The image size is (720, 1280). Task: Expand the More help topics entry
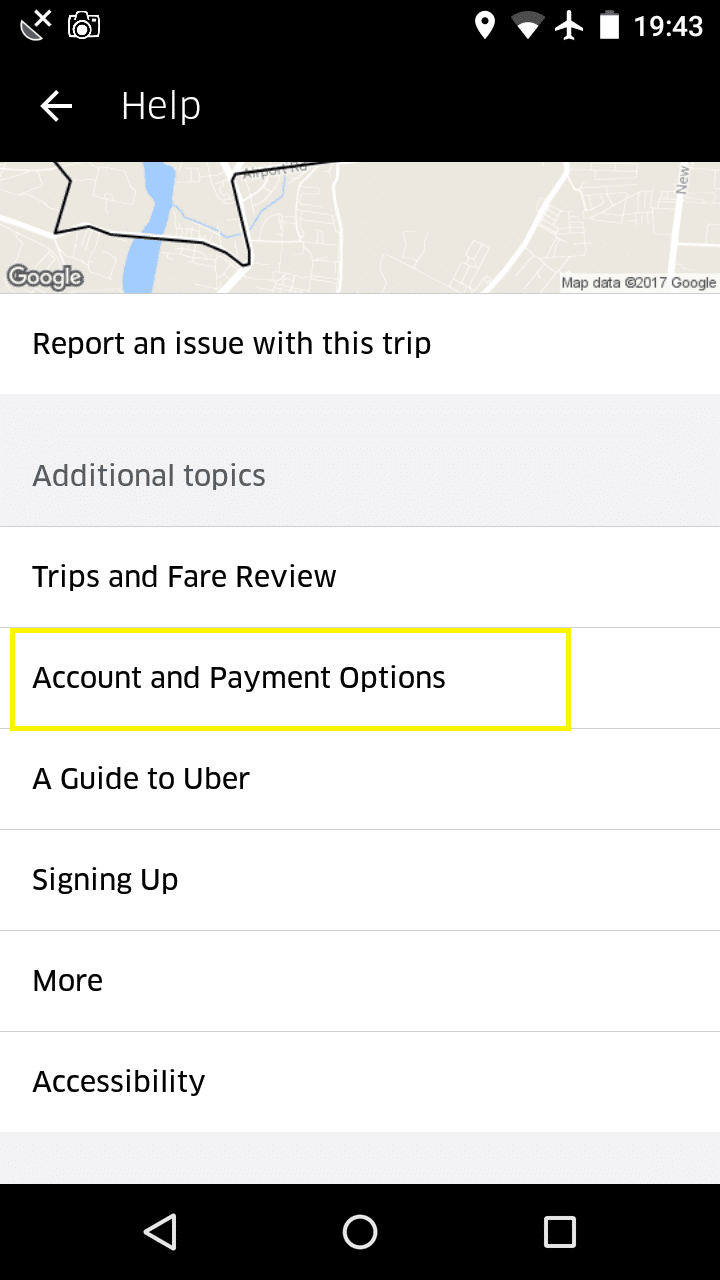tap(67, 980)
